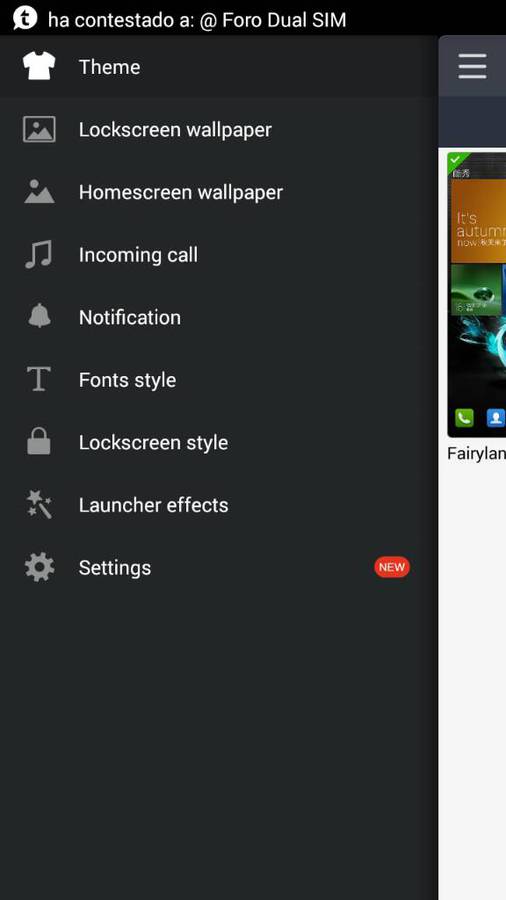This screenshot has width=506, height=900.
Task: Go to Fonts style
Action: coord(219,379)
